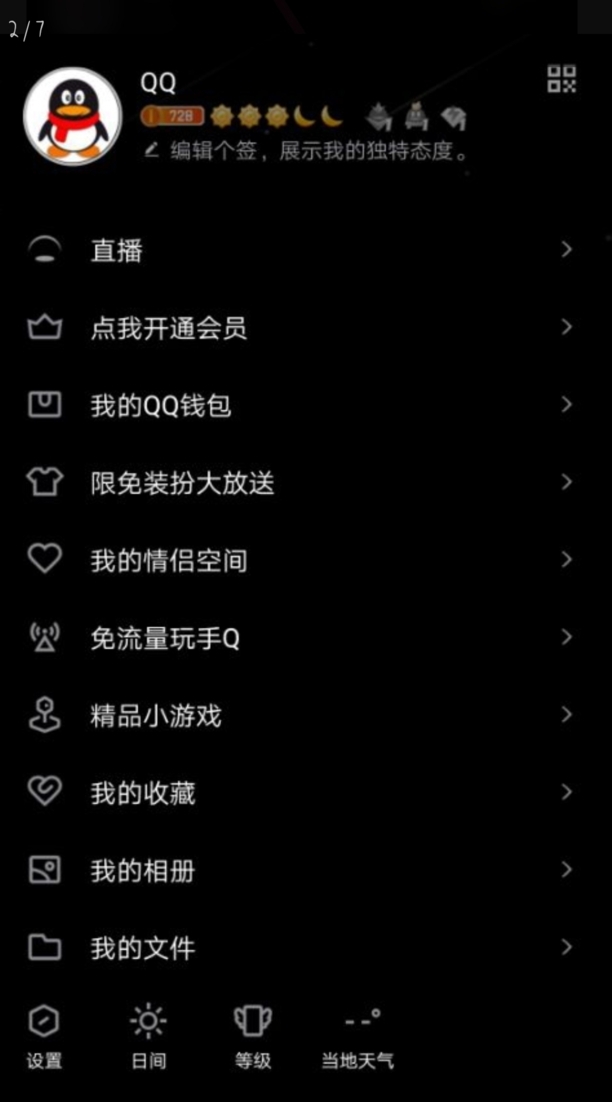Screen dimensions: 612x1102
Task: View 当地天气
Action: coord(358,1037)
